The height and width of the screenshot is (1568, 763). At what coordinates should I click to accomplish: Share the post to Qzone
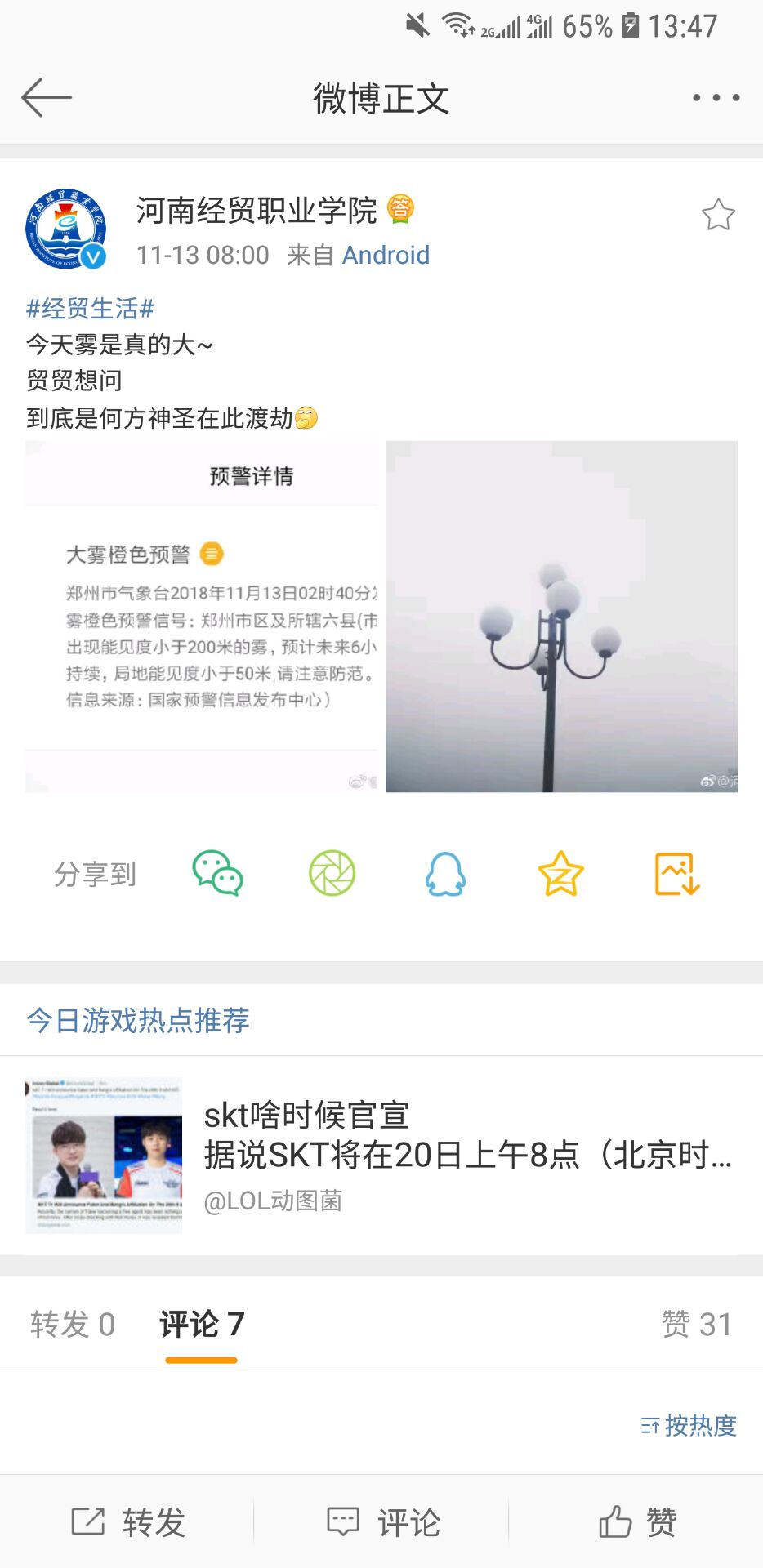coord(560,874)
